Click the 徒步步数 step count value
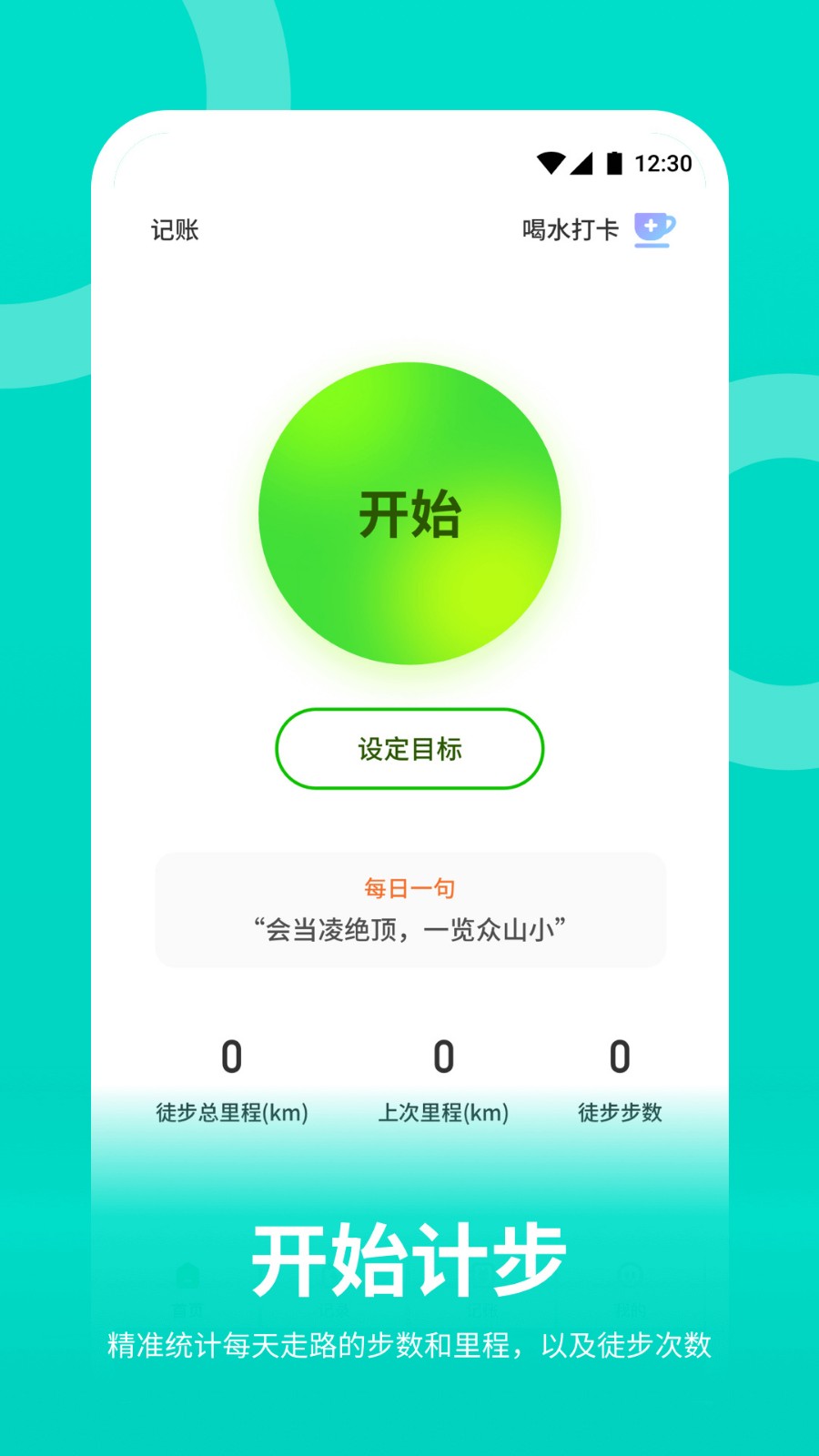This screenshot has height=1456, width=819. tap(620, 1058)
